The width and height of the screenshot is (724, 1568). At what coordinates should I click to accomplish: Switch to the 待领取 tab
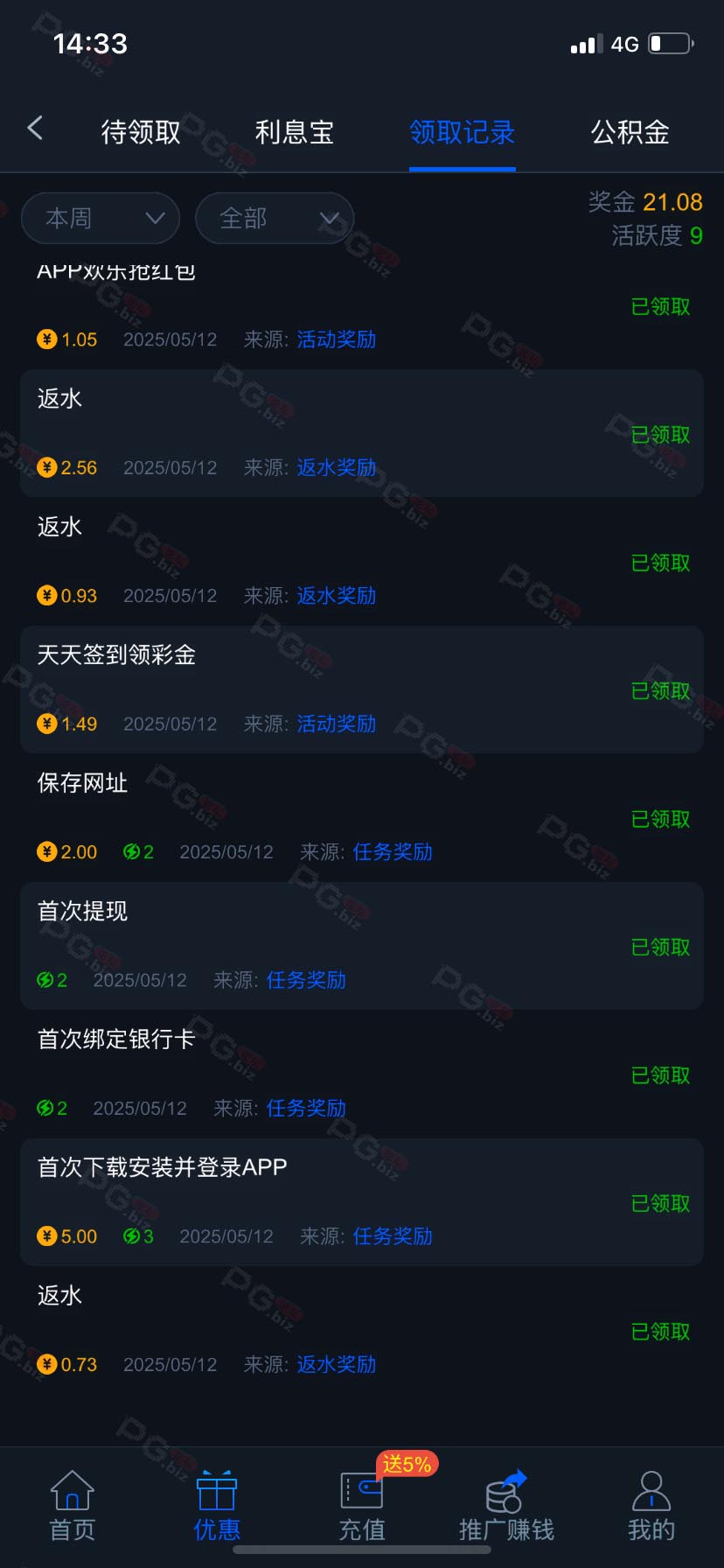coord(141,132)
